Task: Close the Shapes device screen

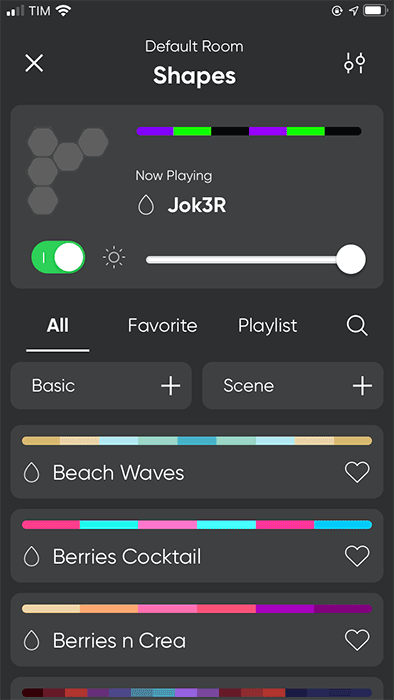Action: [34, 63]
